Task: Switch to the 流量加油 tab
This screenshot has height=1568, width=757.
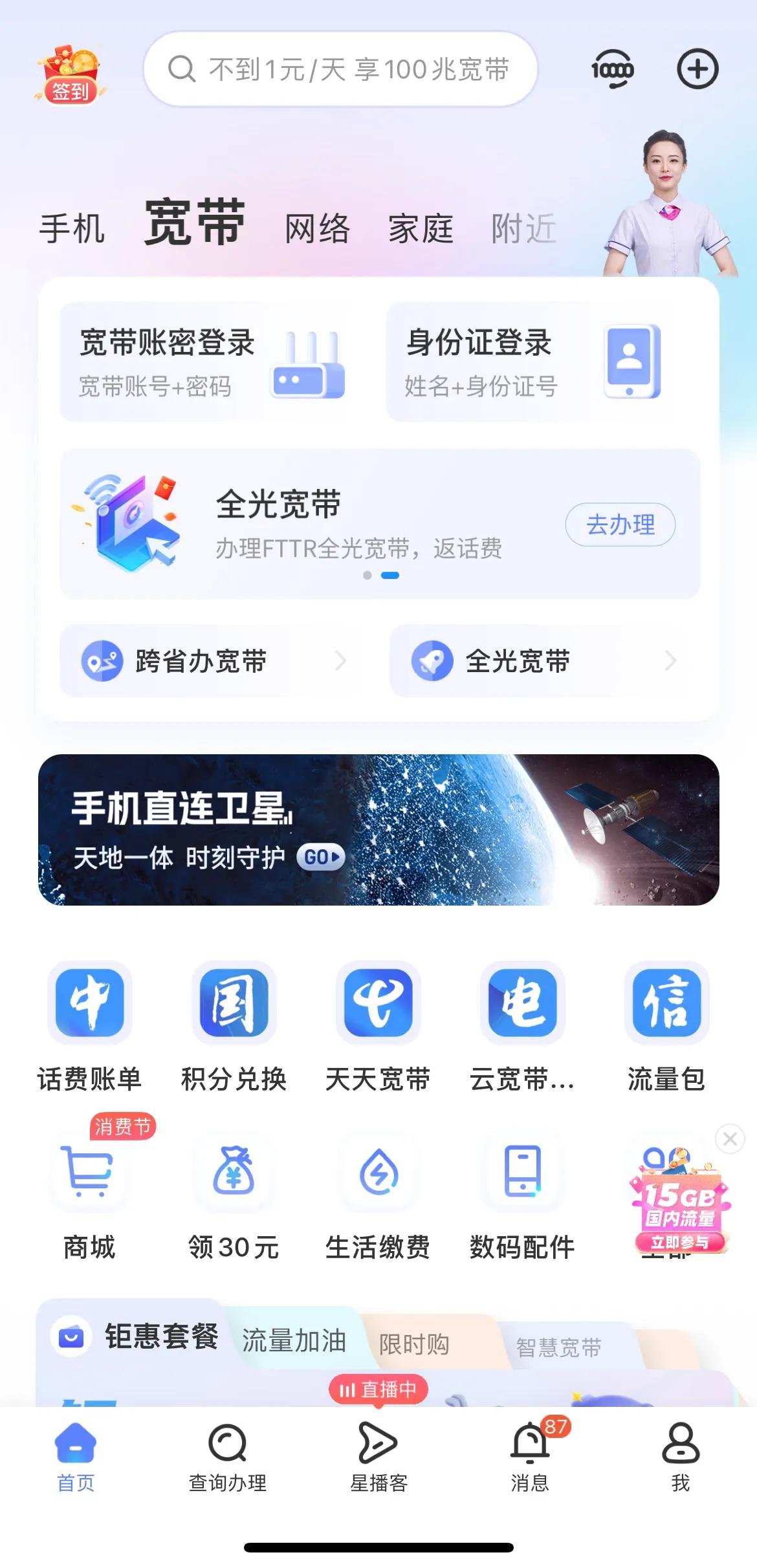Action: coord(294,1341)
